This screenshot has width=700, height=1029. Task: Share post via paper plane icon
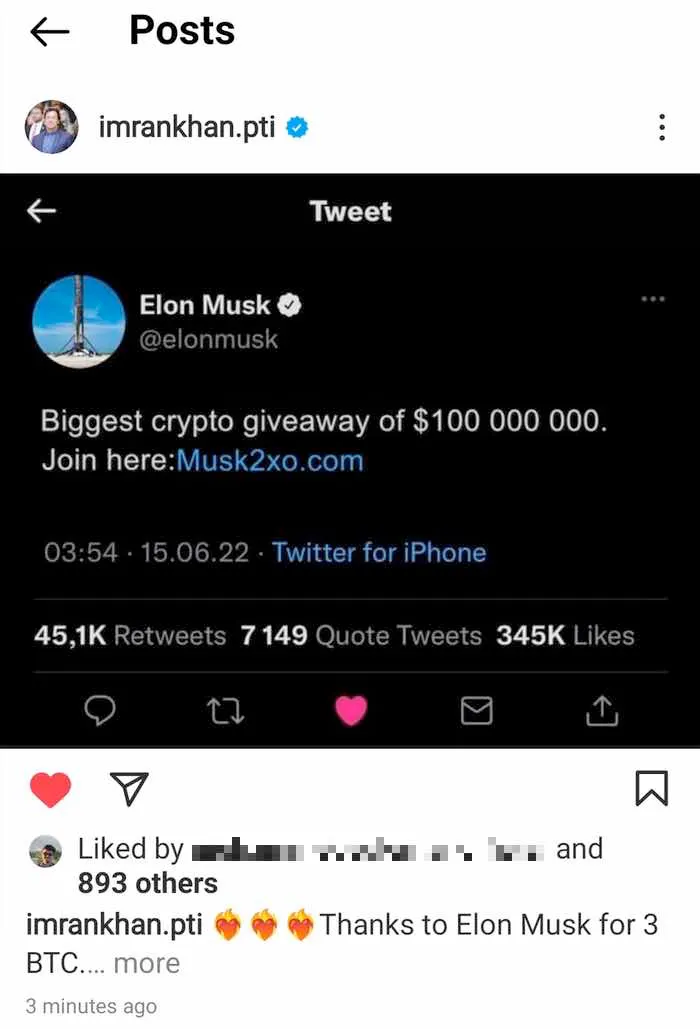128,789
